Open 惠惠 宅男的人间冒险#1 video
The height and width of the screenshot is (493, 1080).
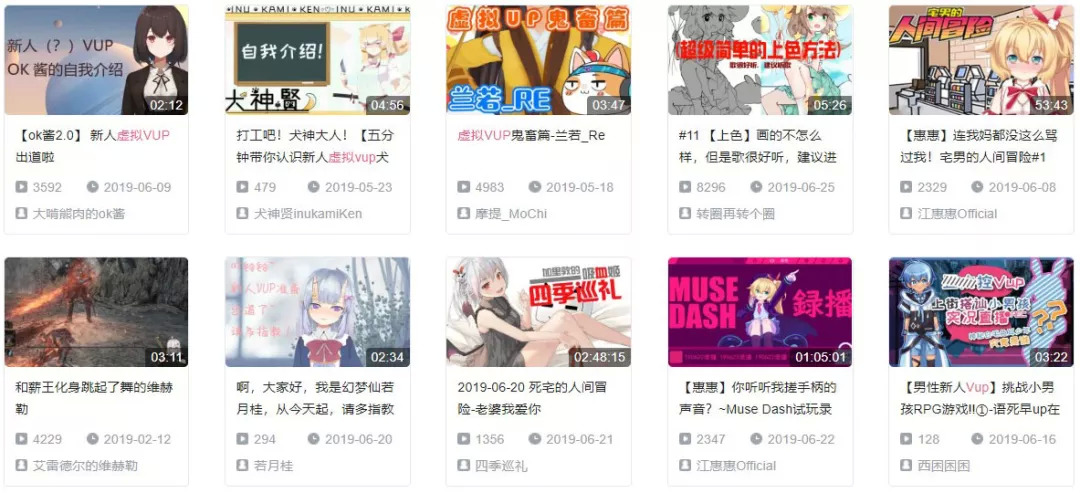tap(981, 60)
